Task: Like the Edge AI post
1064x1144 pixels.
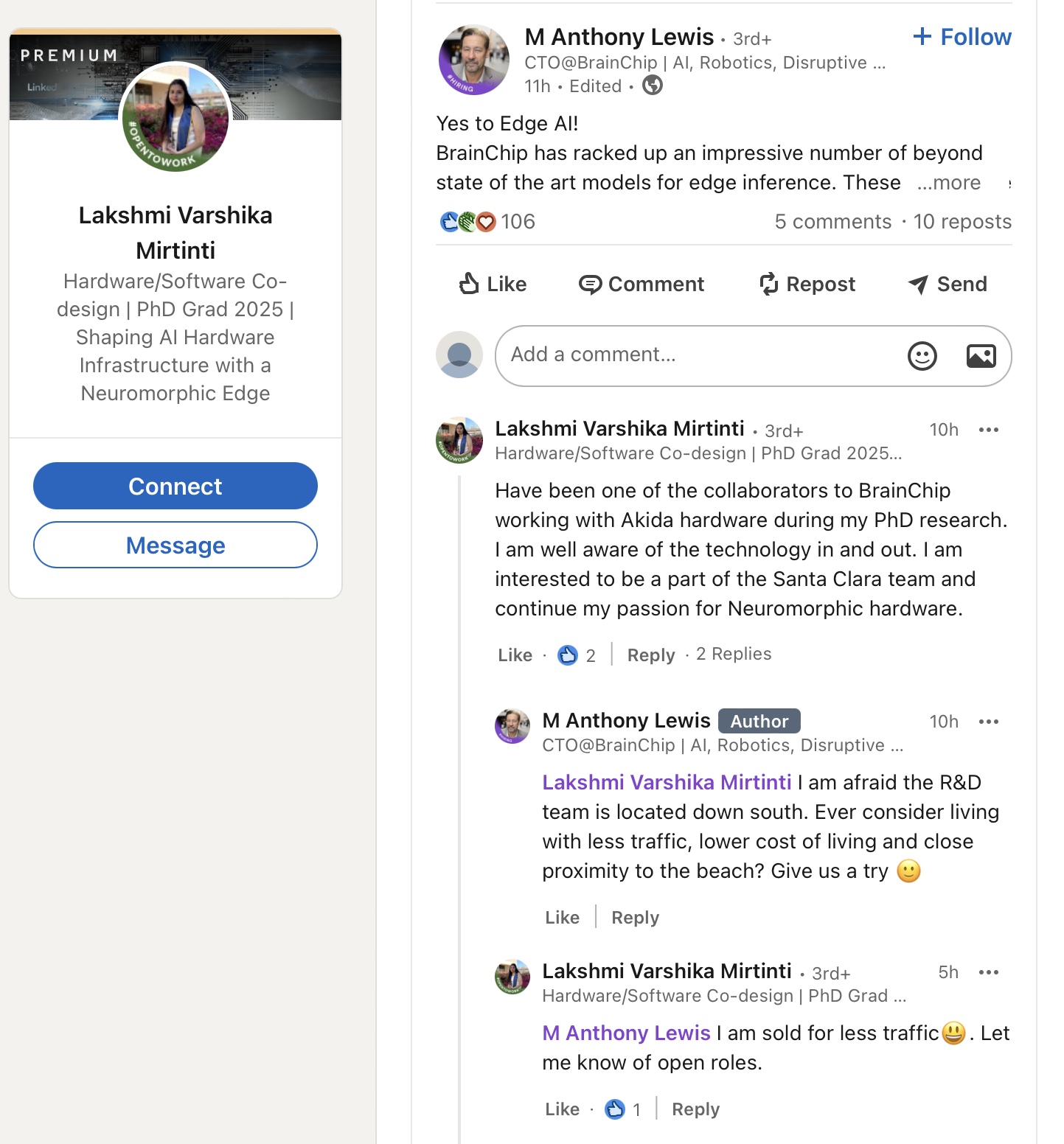Action: pos(493,284)
